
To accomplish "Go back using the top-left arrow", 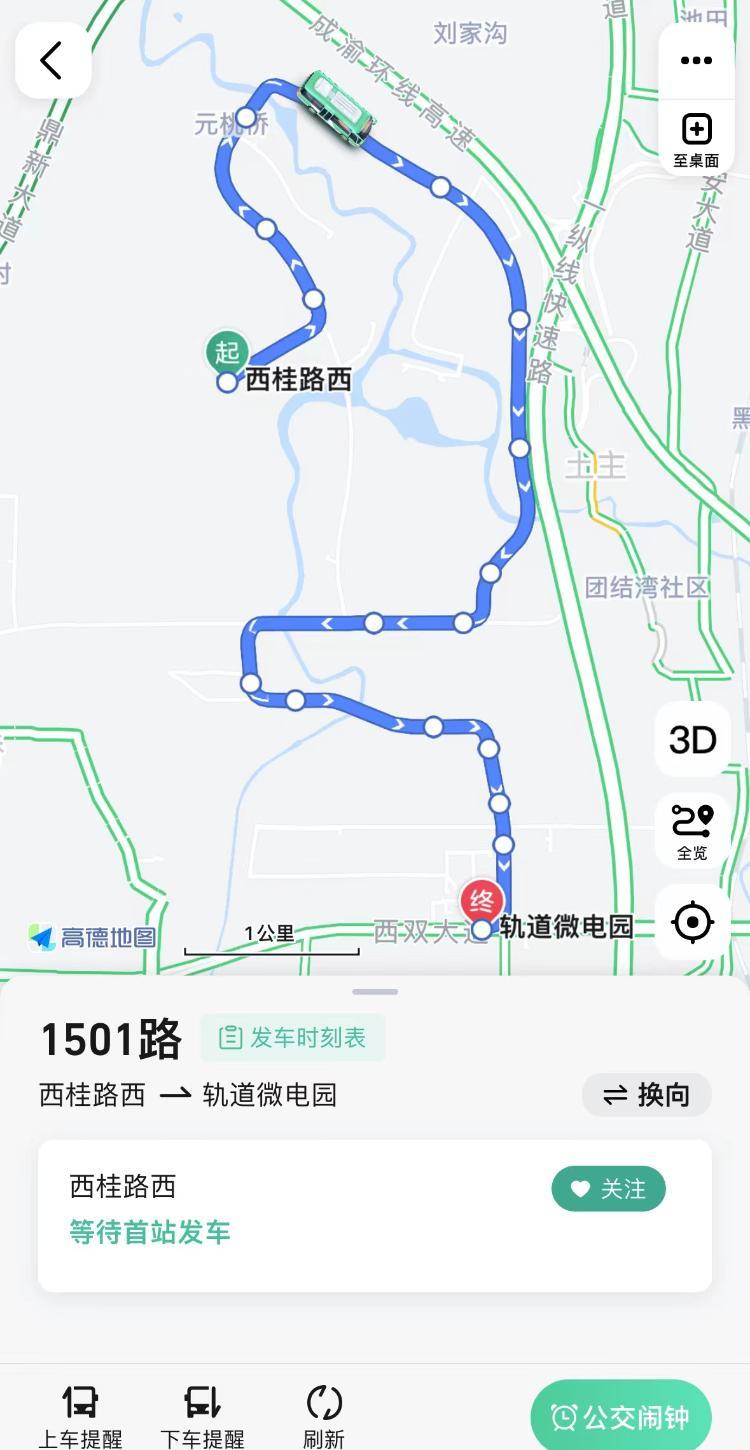I will click(53, 60).
